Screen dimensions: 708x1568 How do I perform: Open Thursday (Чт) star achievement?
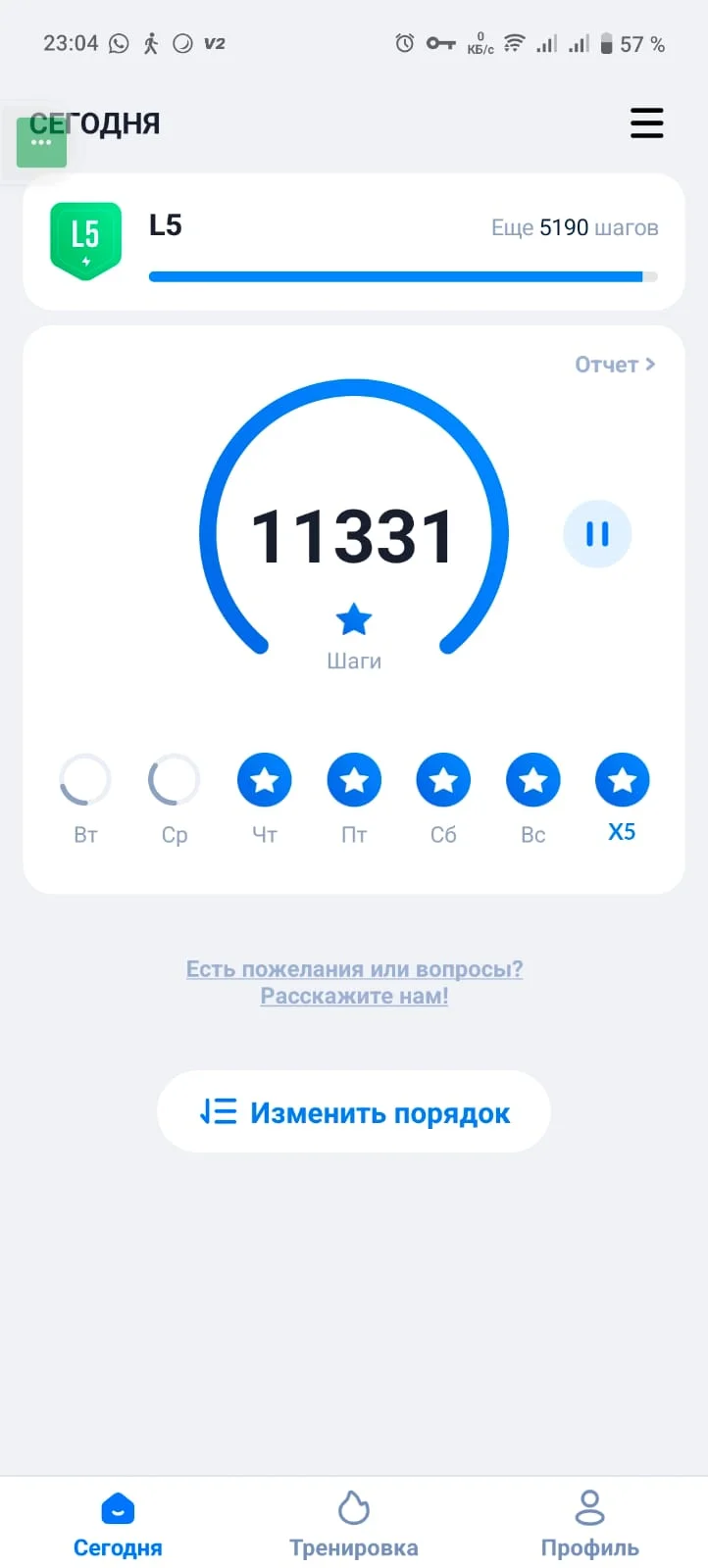[265, 780]
